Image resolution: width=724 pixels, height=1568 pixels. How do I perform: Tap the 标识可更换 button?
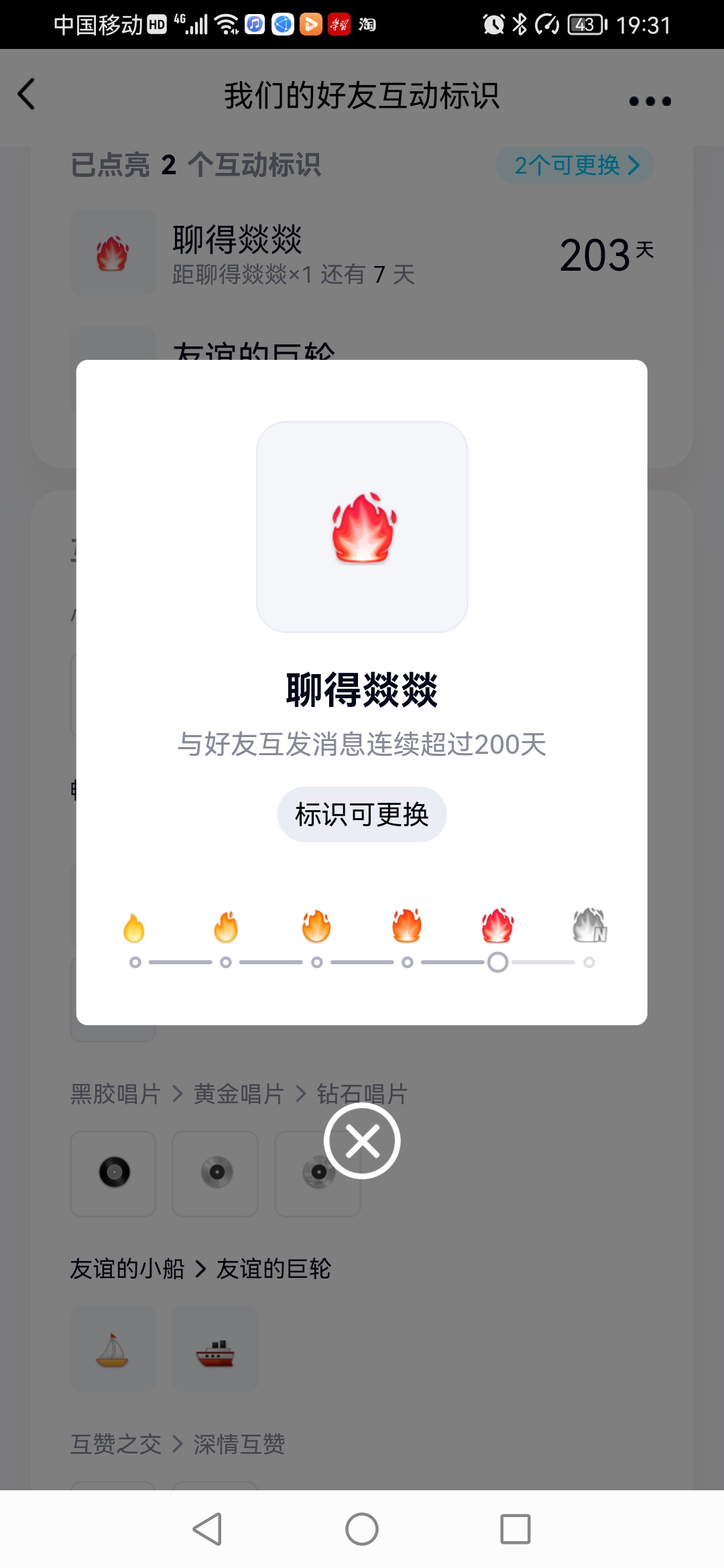point(362,814)
